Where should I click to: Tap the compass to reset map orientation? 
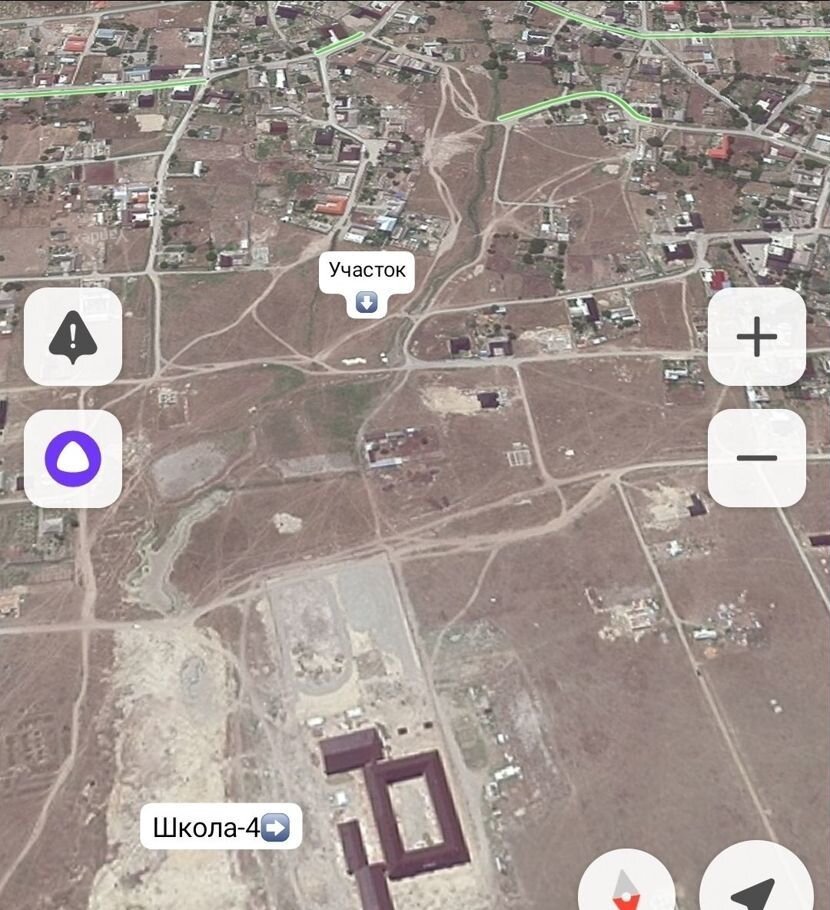(x=627, y=885)
